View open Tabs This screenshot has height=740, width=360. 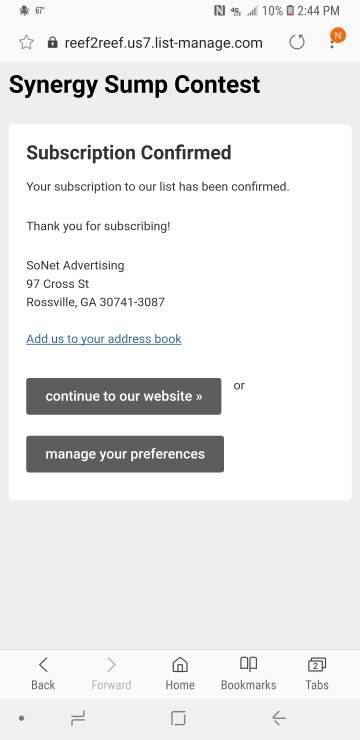[x=317, y=673]
